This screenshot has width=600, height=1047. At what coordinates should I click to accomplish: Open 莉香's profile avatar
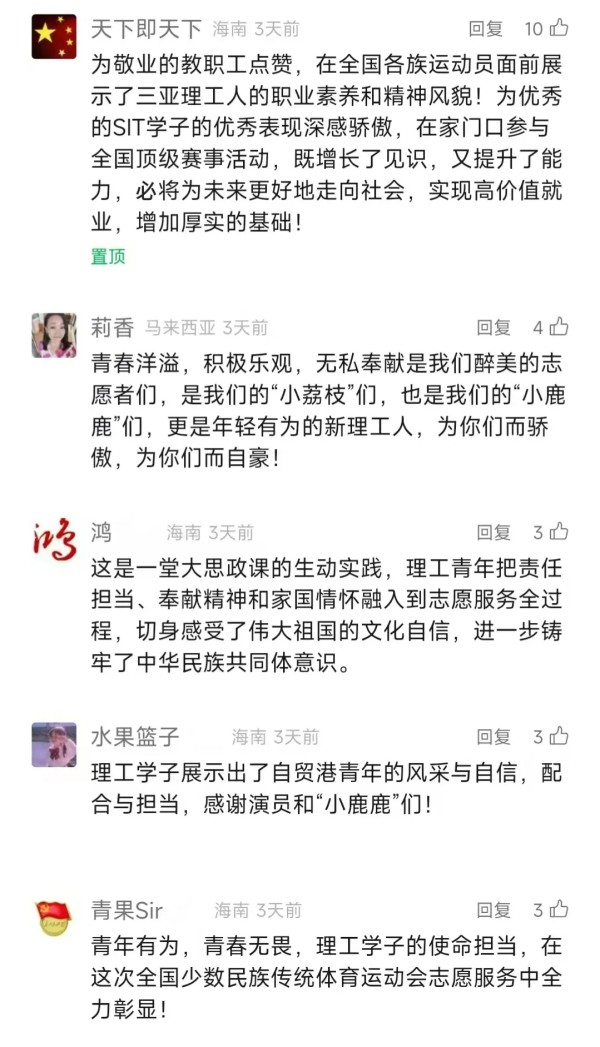[54, 335]
